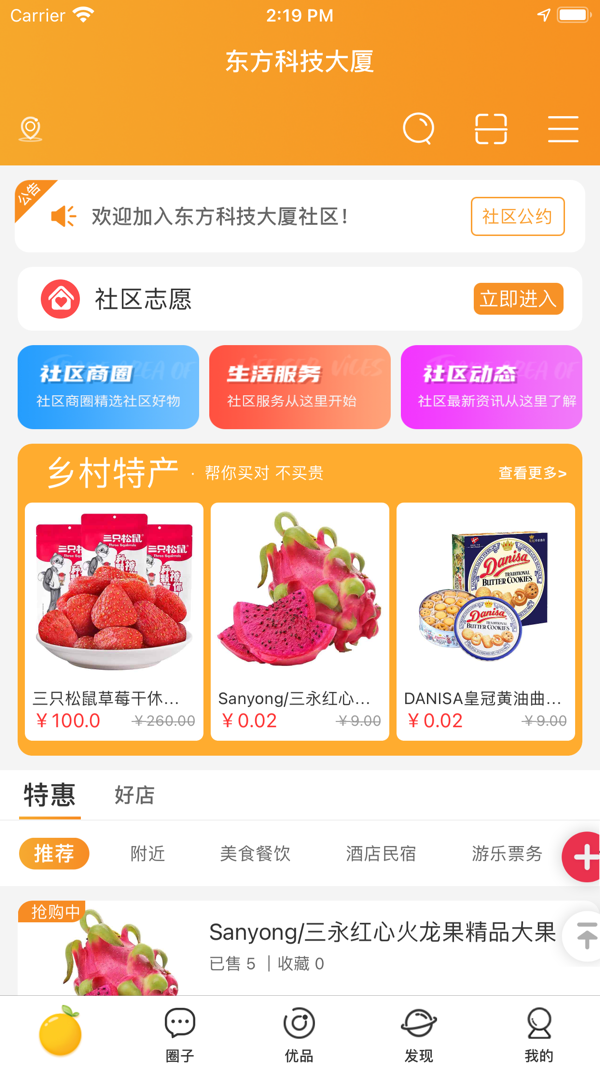600x1067 pixels.
Task: Open the 我的 profile tab
Action: pos(539,1034)
